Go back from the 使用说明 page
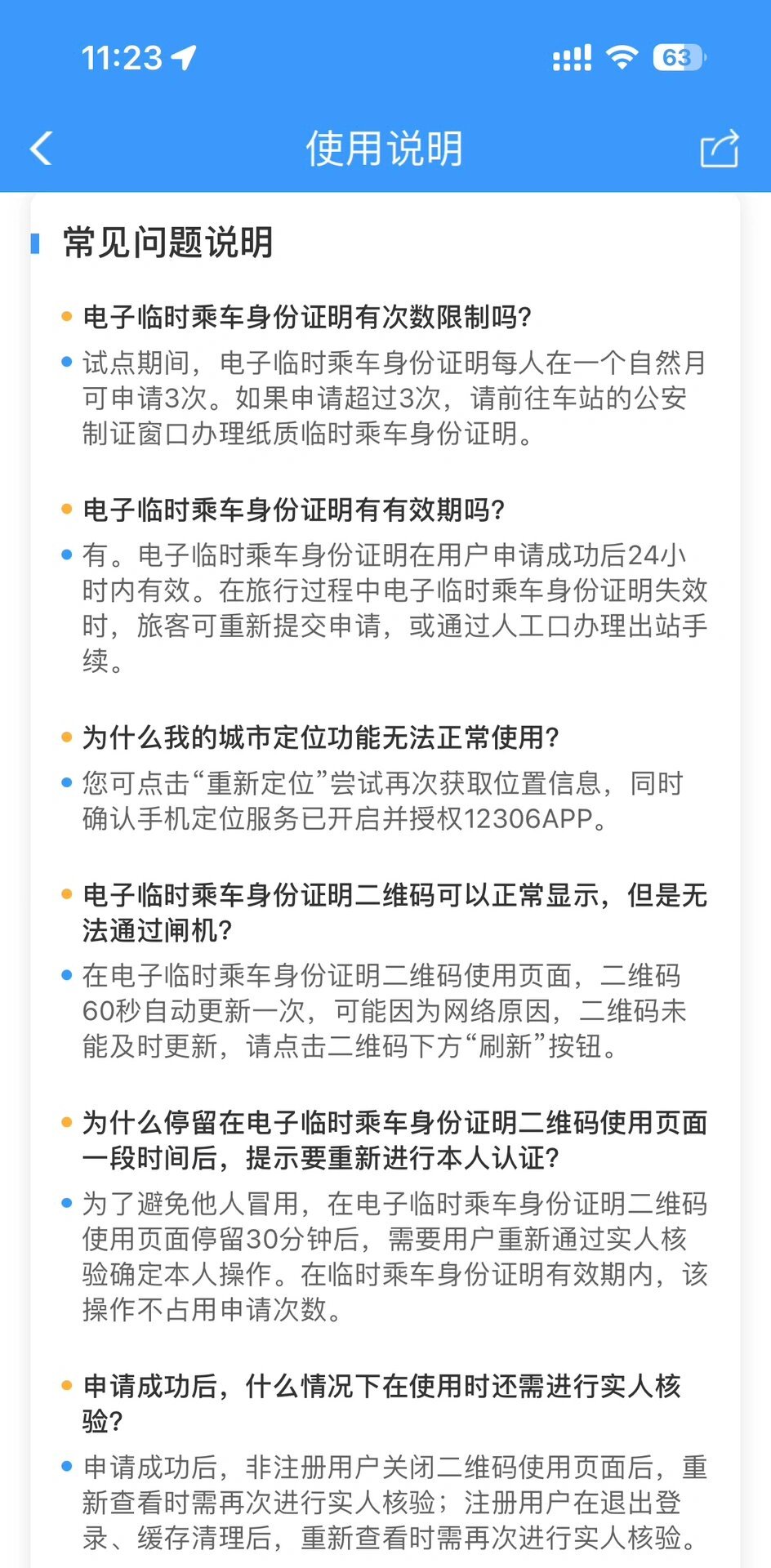Screen dimensions: 771x1568 41,149
